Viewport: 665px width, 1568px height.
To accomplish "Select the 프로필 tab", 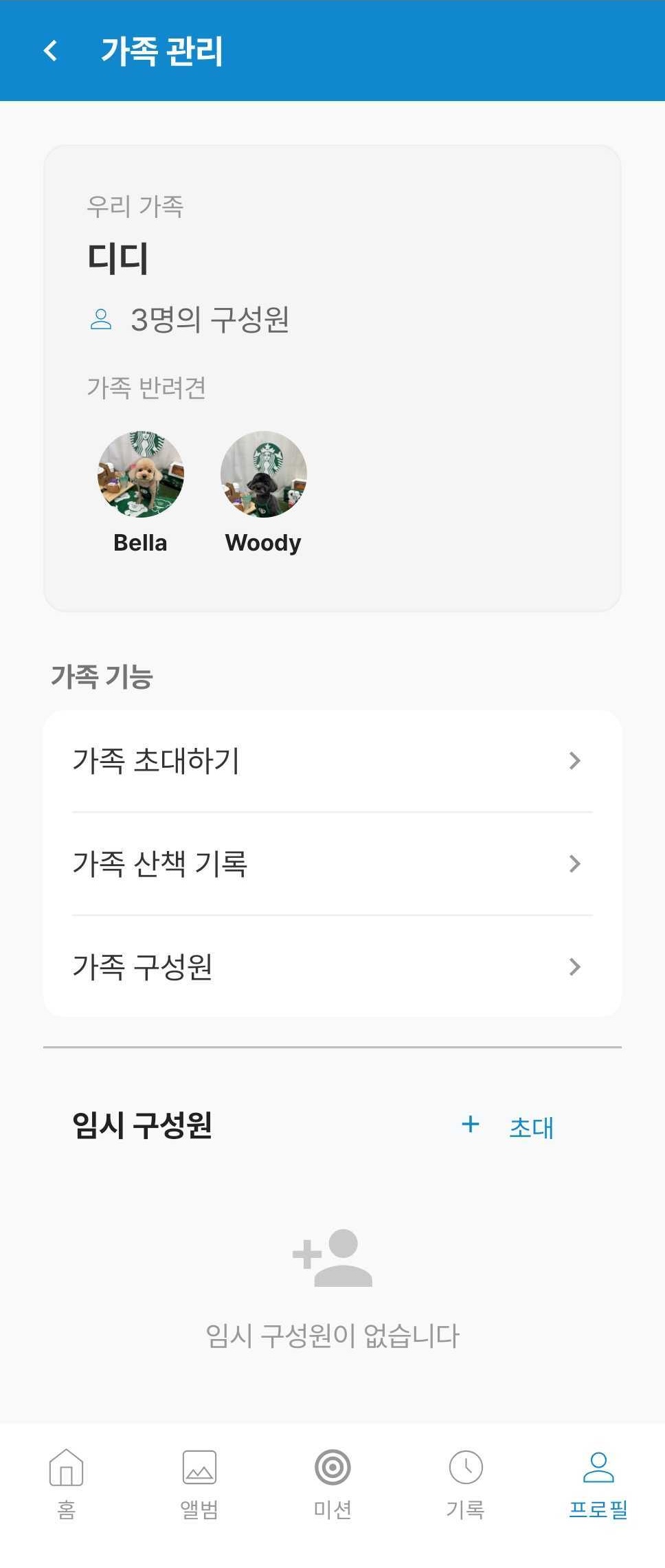I will coord(598,1481).
